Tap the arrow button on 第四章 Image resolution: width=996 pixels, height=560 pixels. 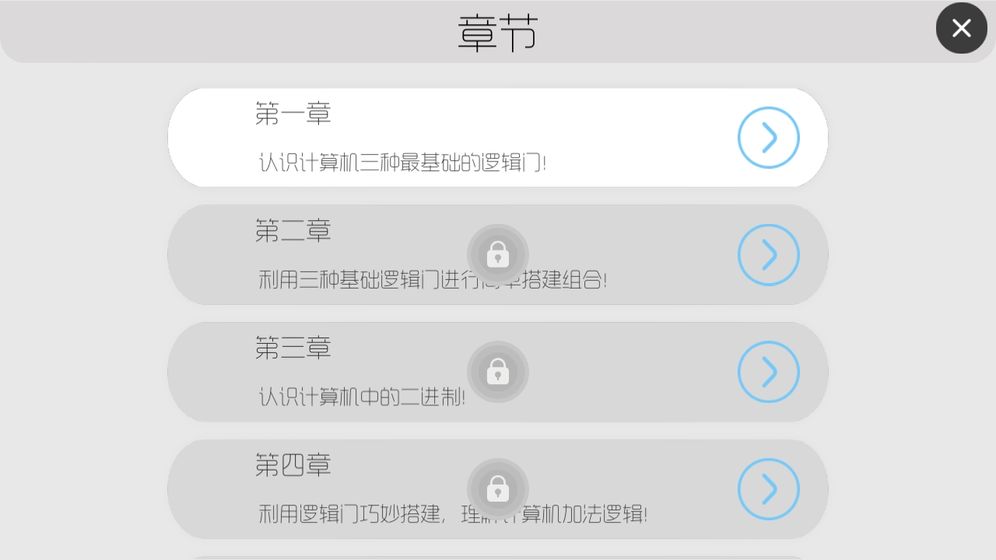coord(768,489)
